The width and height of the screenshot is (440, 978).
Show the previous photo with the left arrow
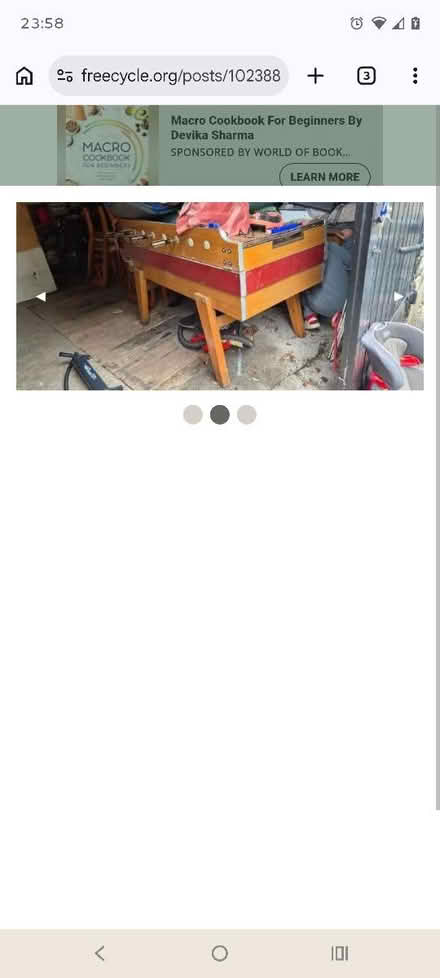click(x=41, y=297)
